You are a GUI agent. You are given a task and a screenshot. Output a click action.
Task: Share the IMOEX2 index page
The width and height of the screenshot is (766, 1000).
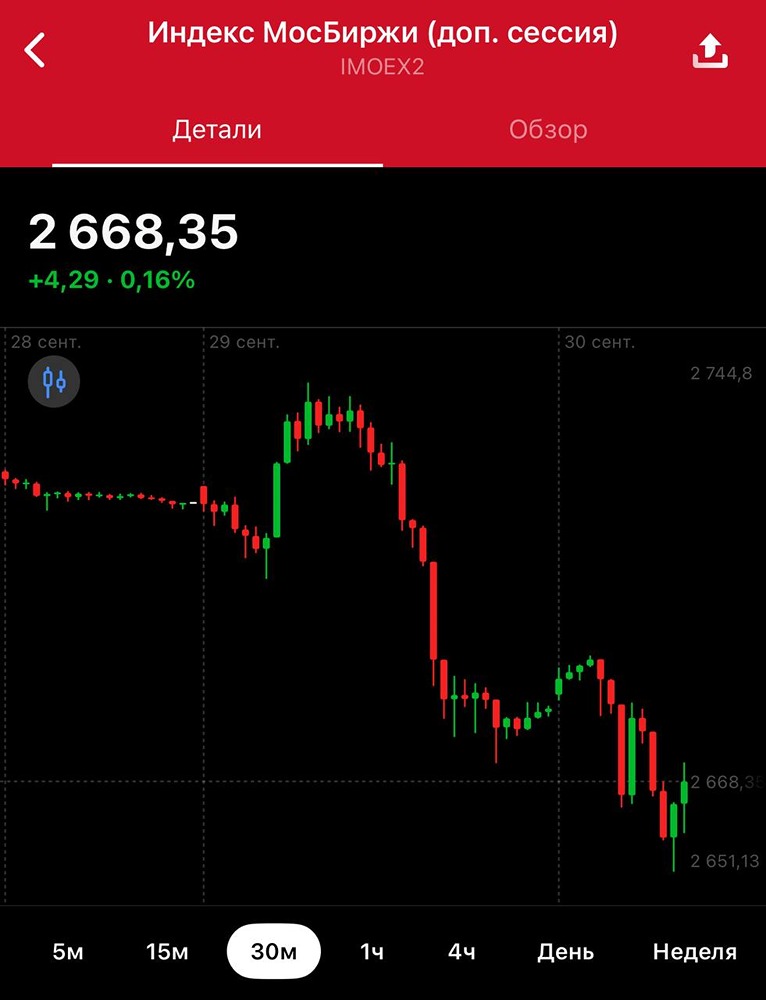tap(709, 51)
